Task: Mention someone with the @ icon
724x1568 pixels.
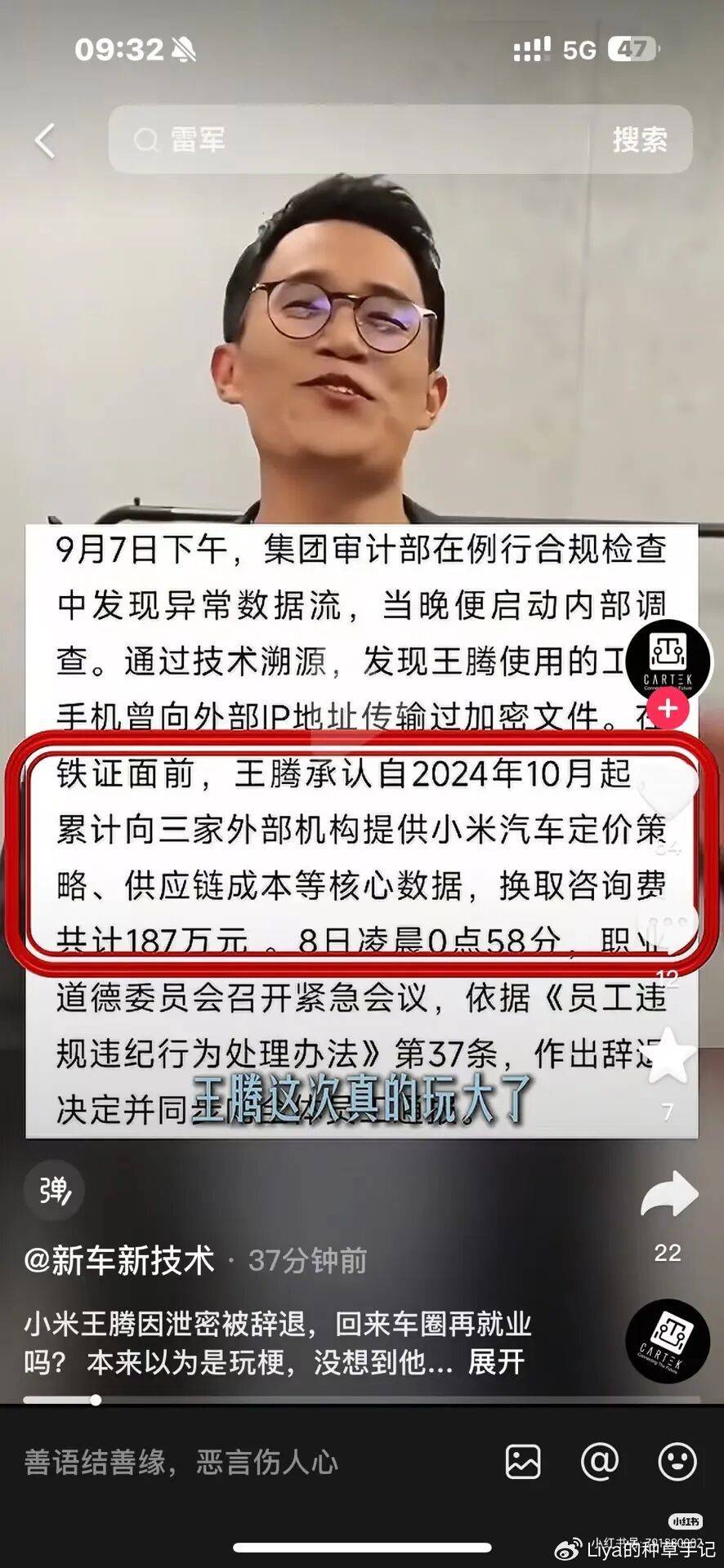Action: point(600,1462)
